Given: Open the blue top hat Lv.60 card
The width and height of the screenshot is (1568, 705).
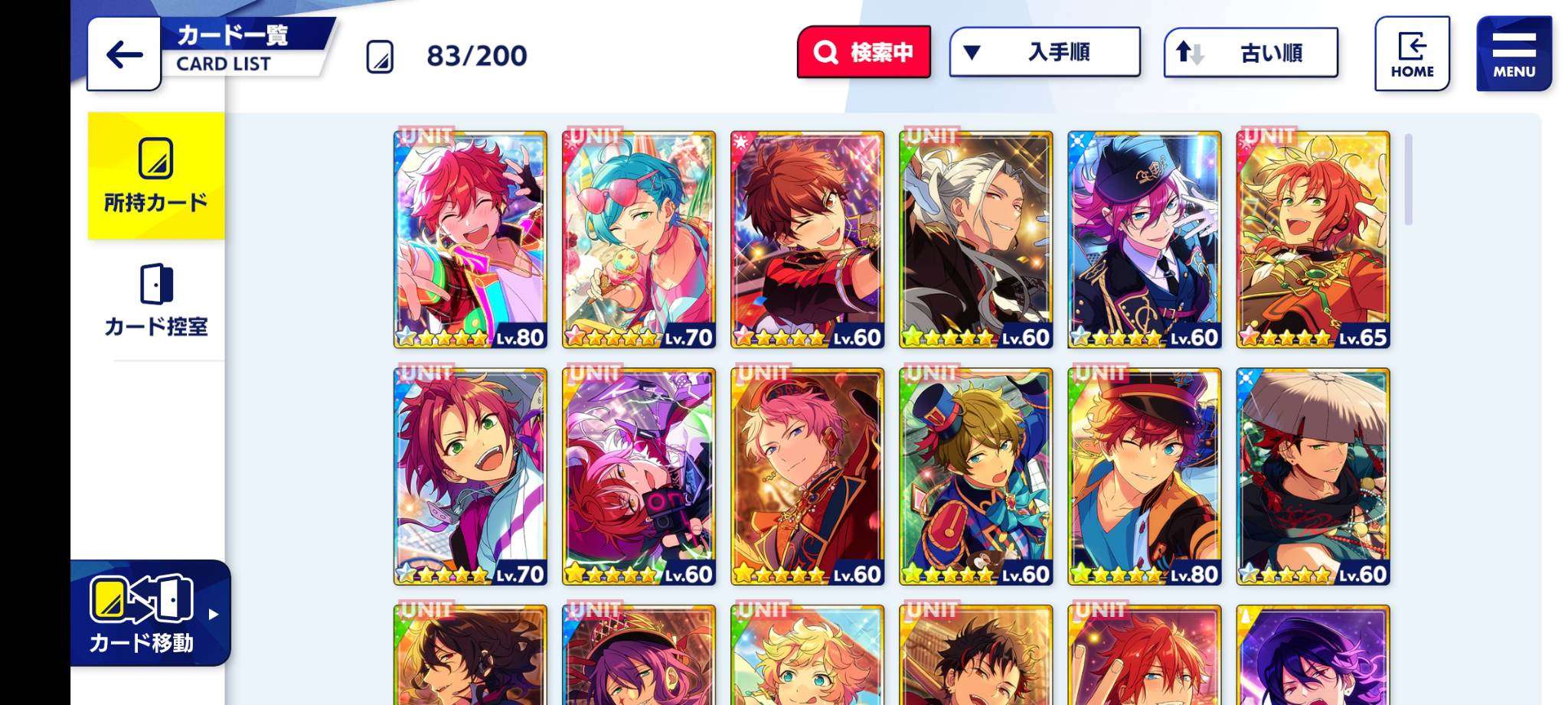Looking at the screenshot, I should tap(975, 476).
